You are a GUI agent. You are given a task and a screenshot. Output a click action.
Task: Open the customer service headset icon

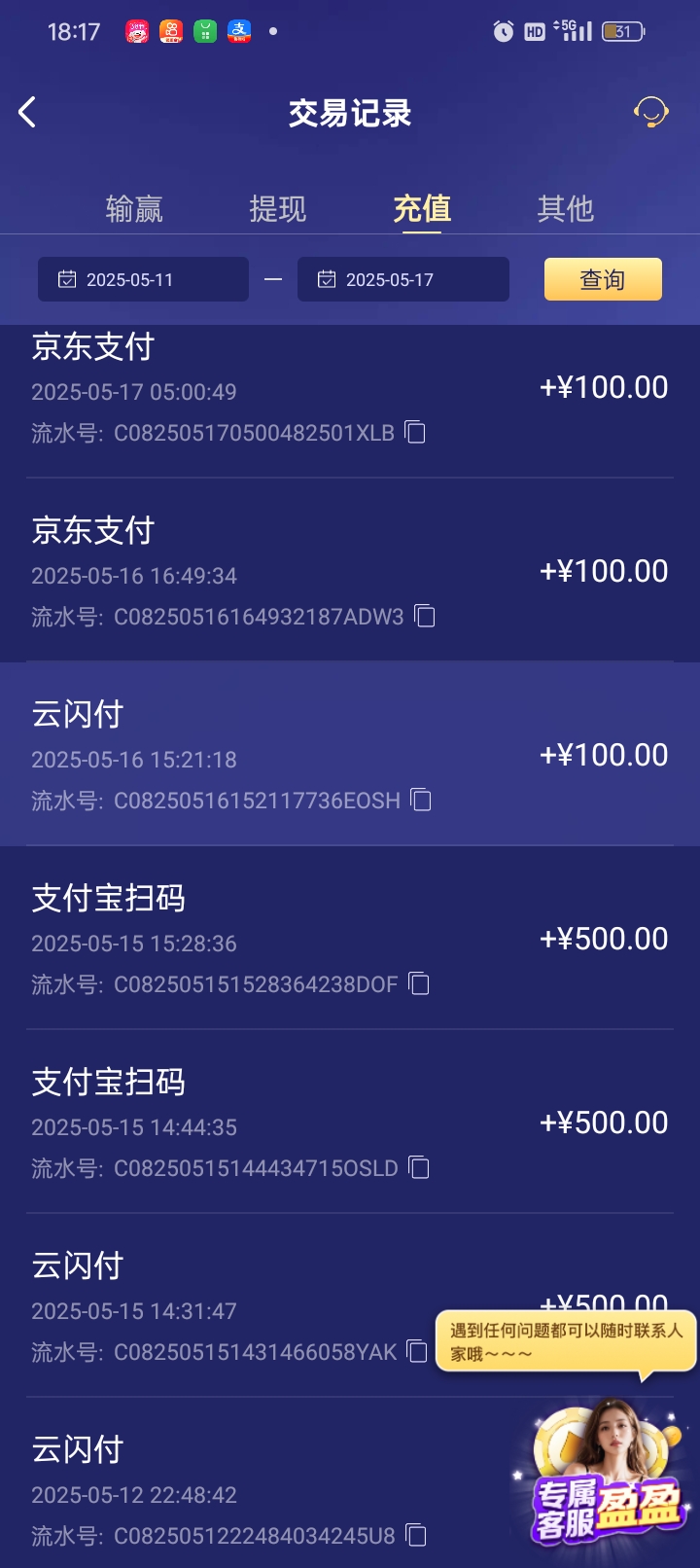[649, 112]
